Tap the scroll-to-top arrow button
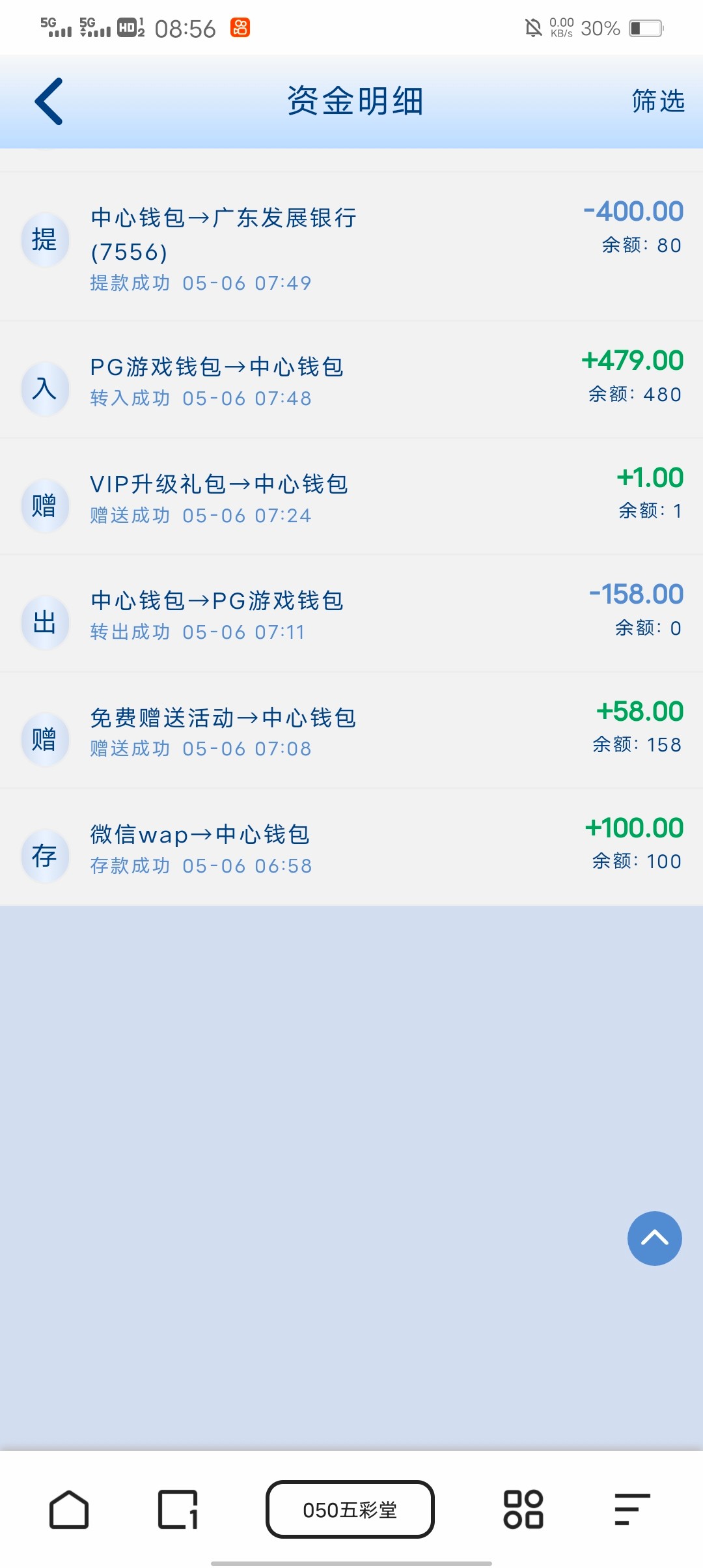This screenshot has width=703, height=1568. [654, 1238]
